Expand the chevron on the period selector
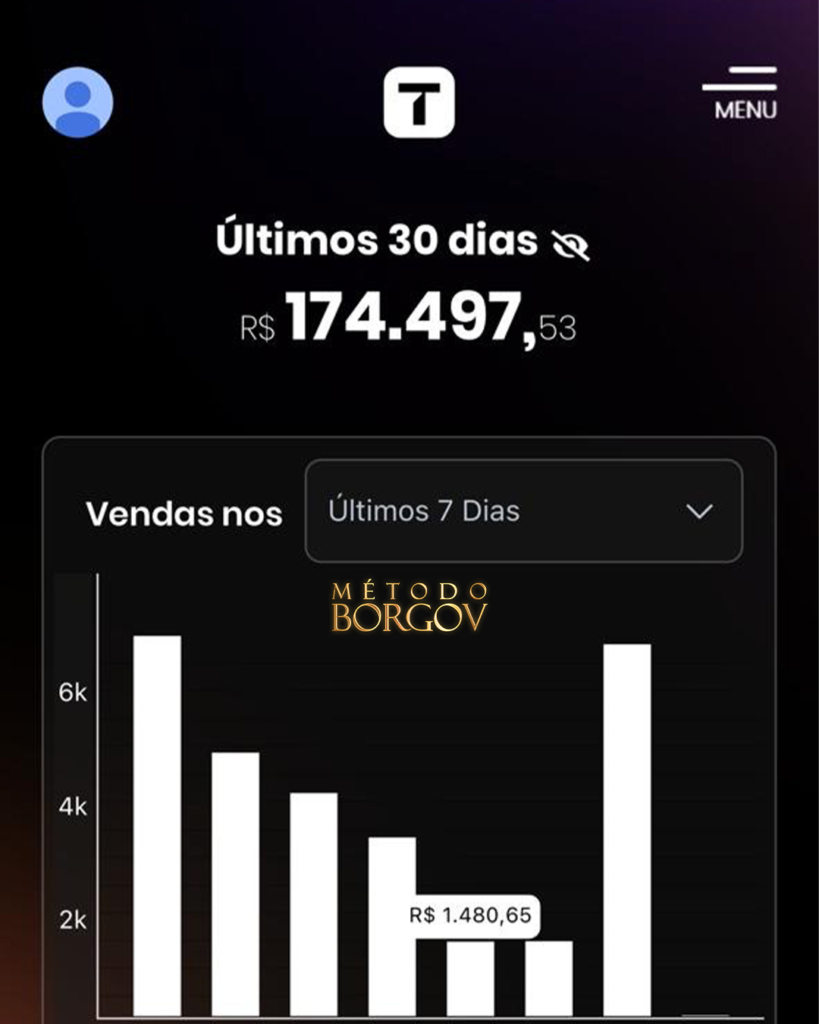819x1024 pixels. click(x=701, y=511)
